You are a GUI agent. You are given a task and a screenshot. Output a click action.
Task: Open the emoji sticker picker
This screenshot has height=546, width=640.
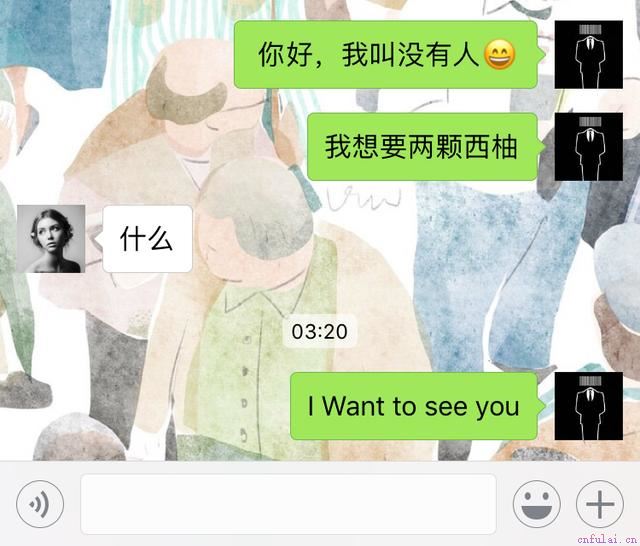pos(536,504)
